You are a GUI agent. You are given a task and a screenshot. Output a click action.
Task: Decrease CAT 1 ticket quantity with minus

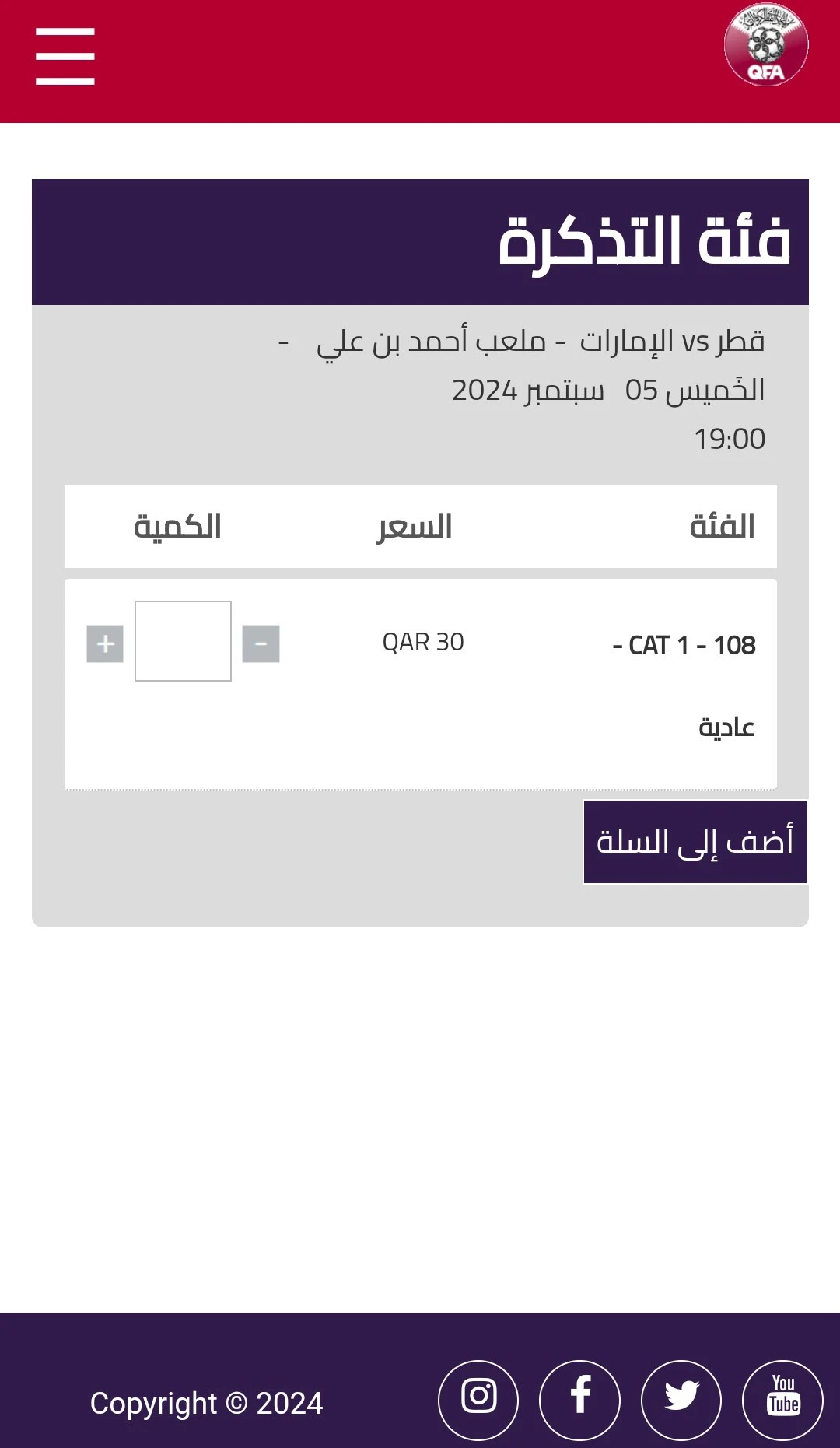pyautogui.click(x=261, y=643)
